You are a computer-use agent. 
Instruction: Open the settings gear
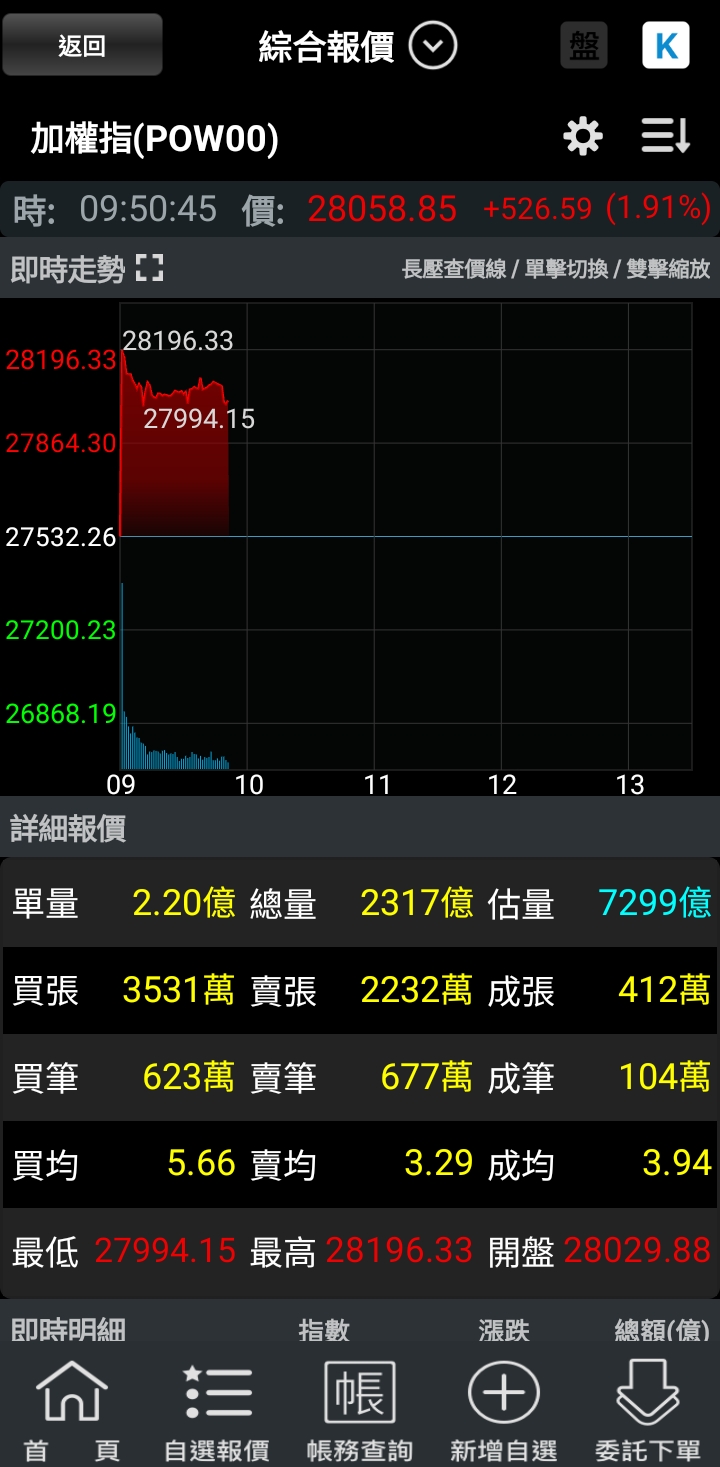[x=583, y=136]
